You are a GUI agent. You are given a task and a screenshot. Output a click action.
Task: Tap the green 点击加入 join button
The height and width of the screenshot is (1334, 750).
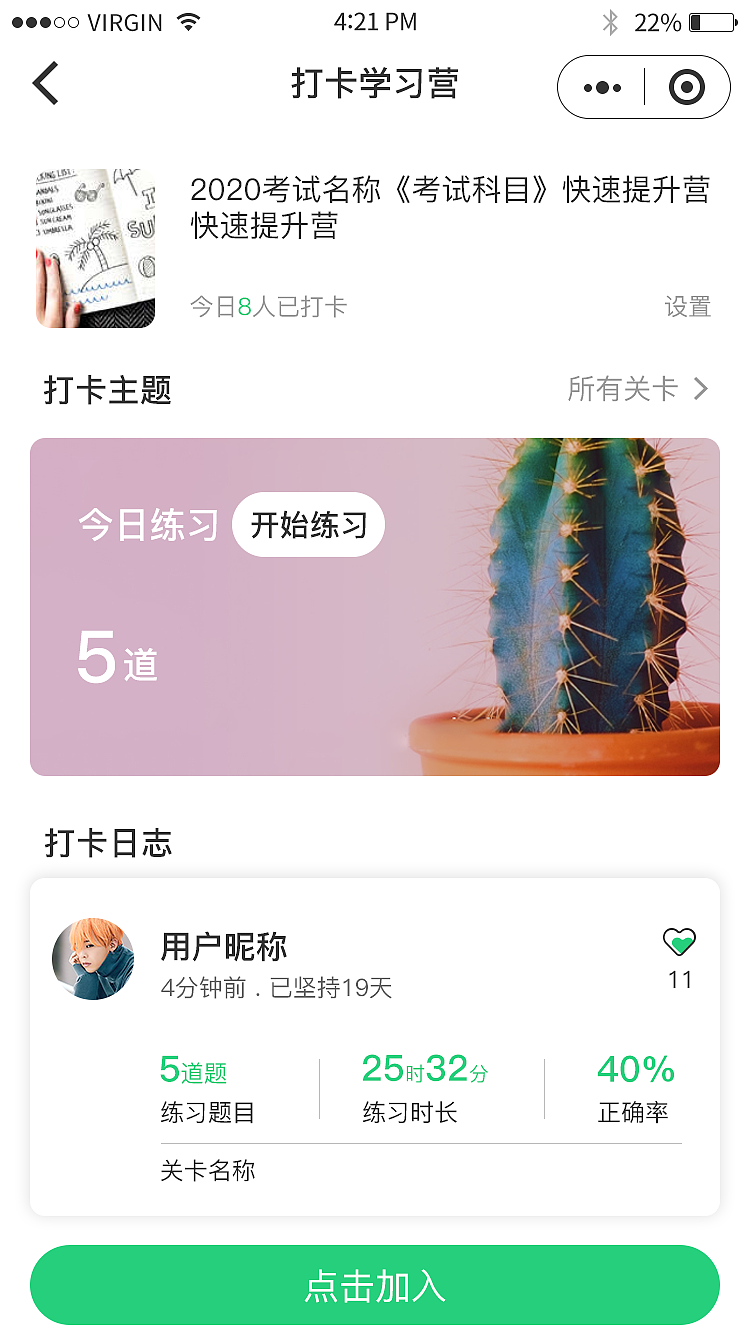[375, 1287]
